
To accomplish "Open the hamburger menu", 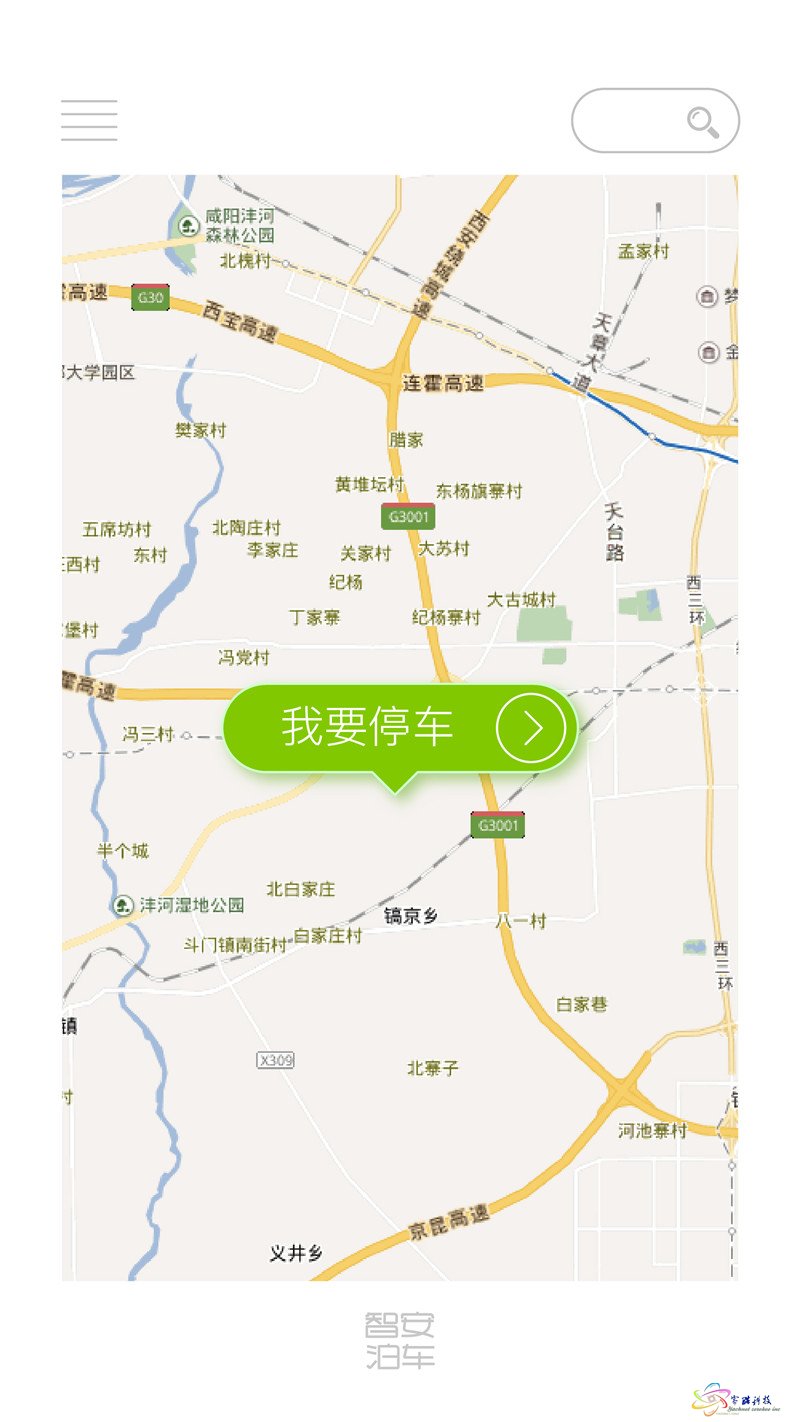I will tap(89, 120).
